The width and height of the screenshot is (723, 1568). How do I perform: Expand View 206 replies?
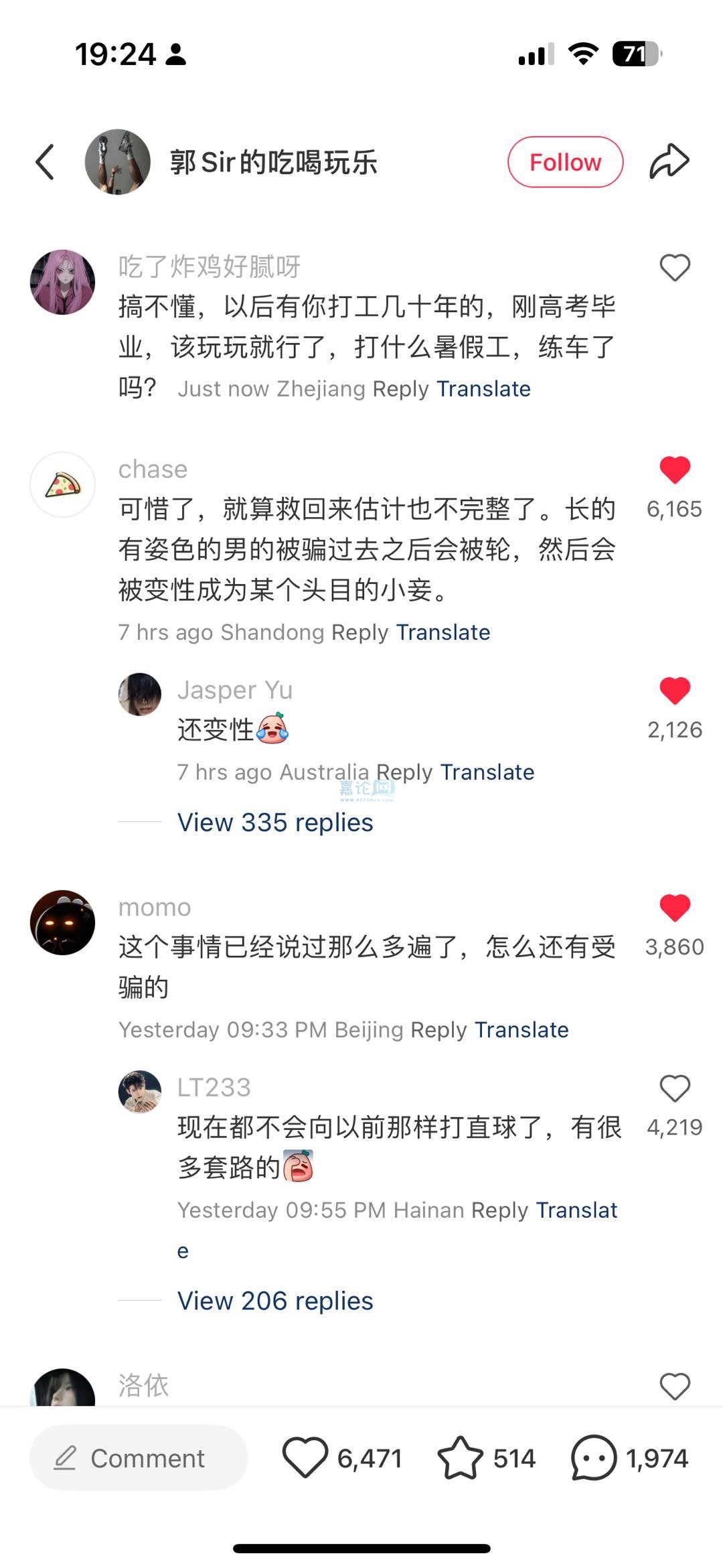[275, 1301]
